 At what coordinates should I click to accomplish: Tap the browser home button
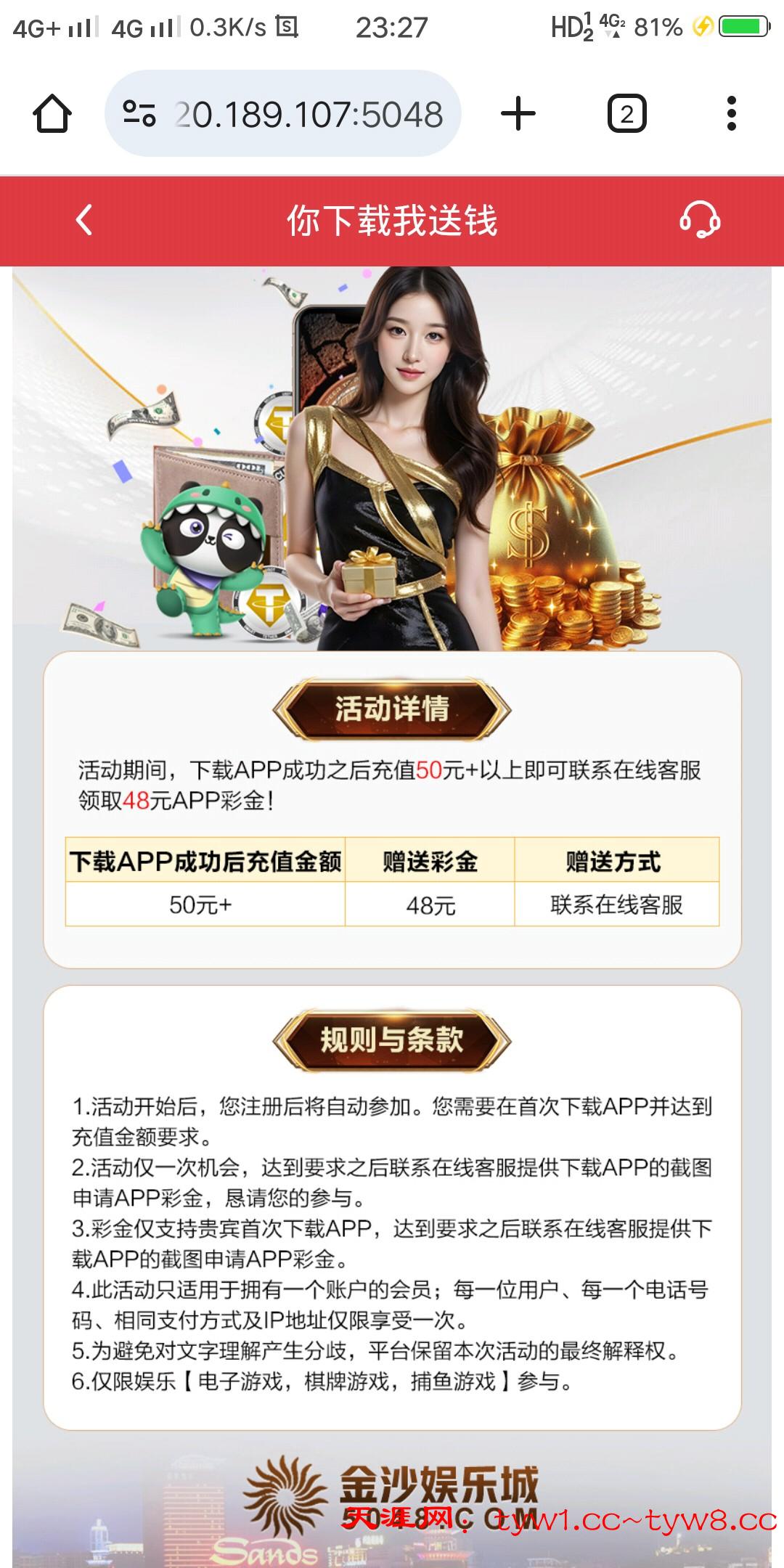(x=52, y=114)
